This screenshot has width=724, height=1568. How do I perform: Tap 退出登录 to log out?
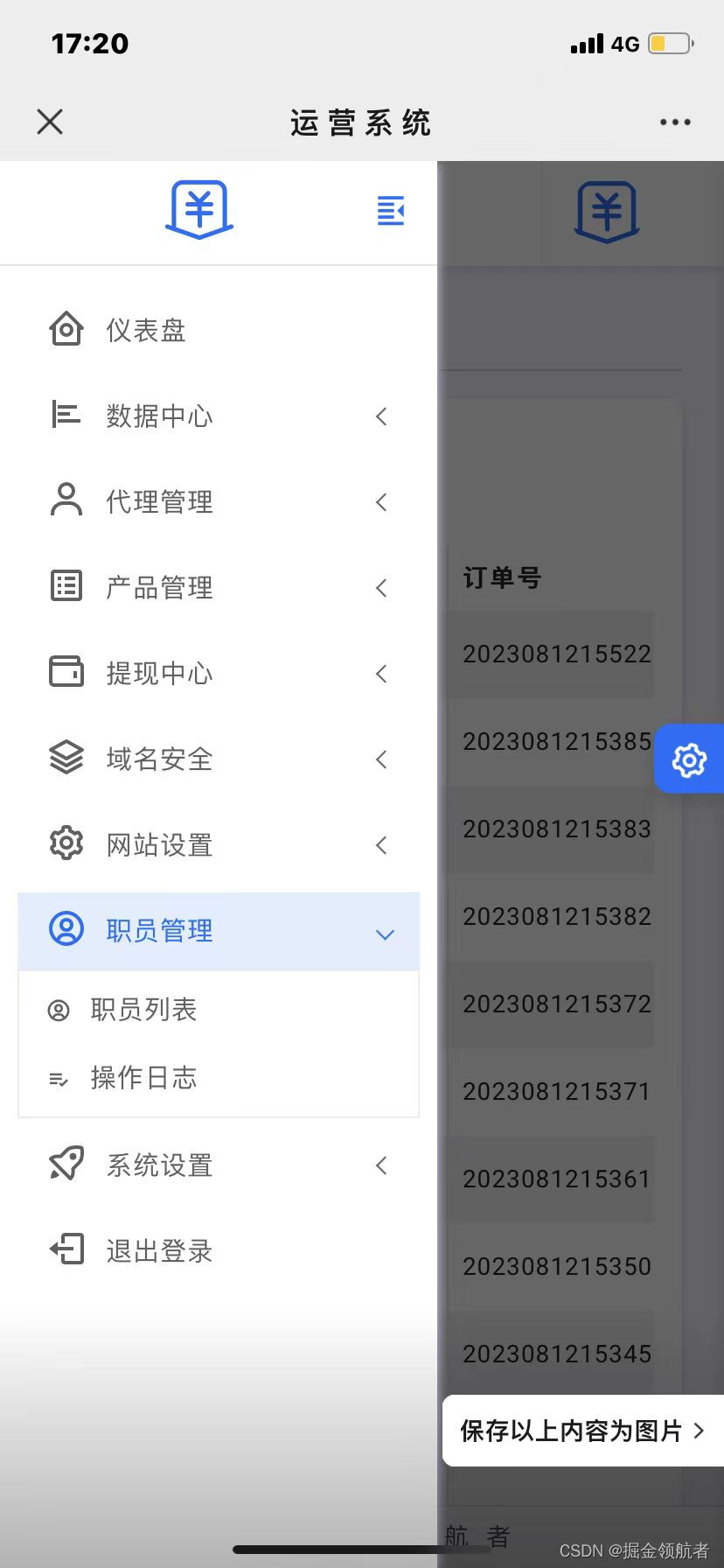[x=158, y=1250]
